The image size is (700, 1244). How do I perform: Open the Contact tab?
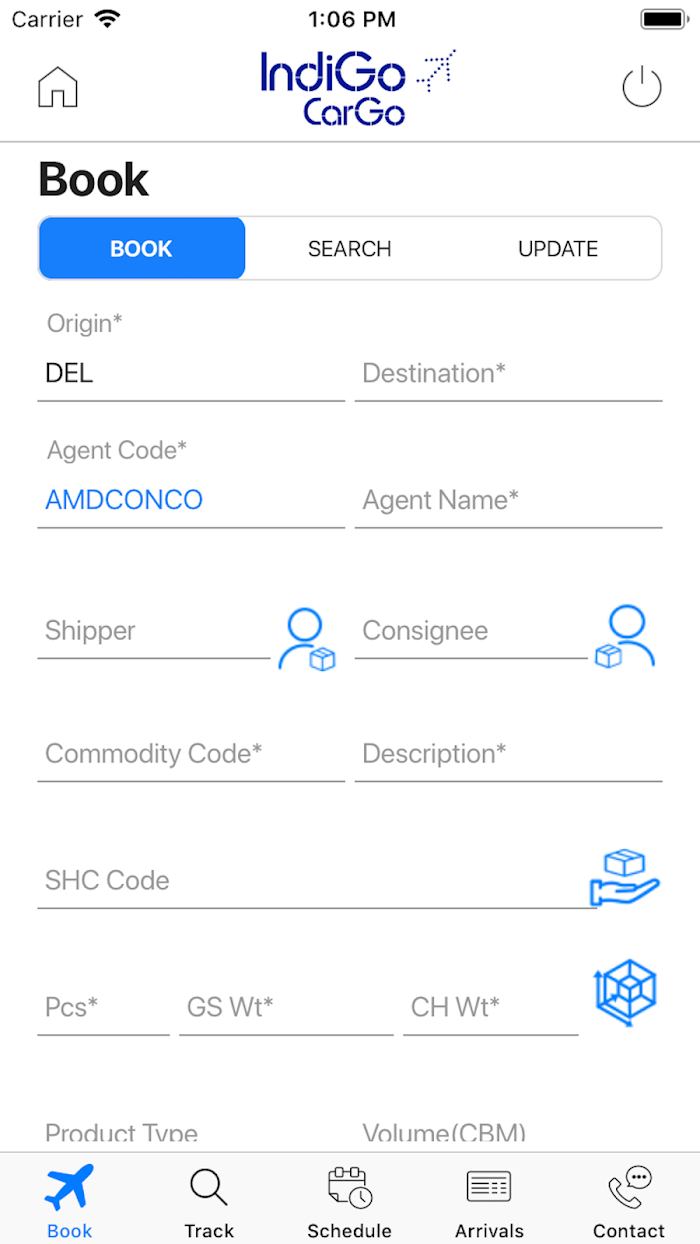[x=629, y=1201]
